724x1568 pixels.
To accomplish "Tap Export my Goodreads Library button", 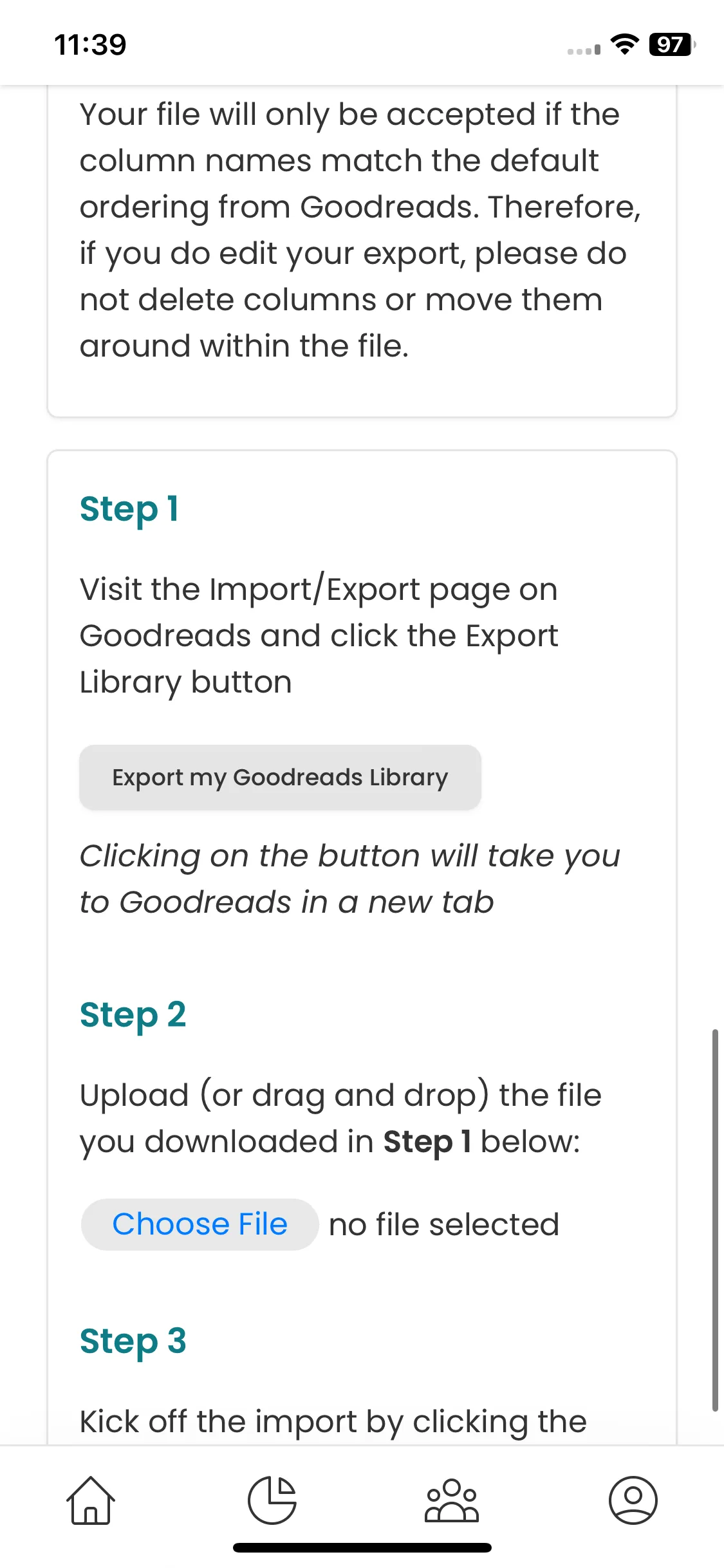I will [280, 778].
